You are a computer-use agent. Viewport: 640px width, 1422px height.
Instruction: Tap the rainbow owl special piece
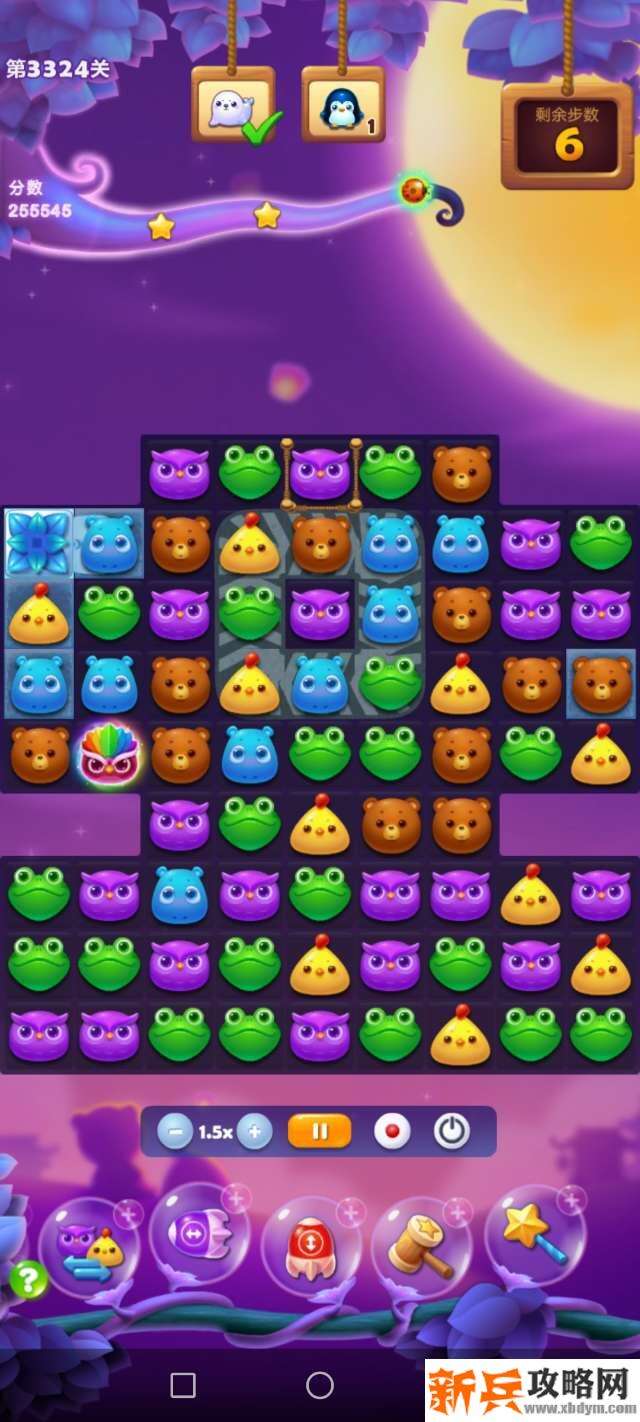click(x=109, y=755)
